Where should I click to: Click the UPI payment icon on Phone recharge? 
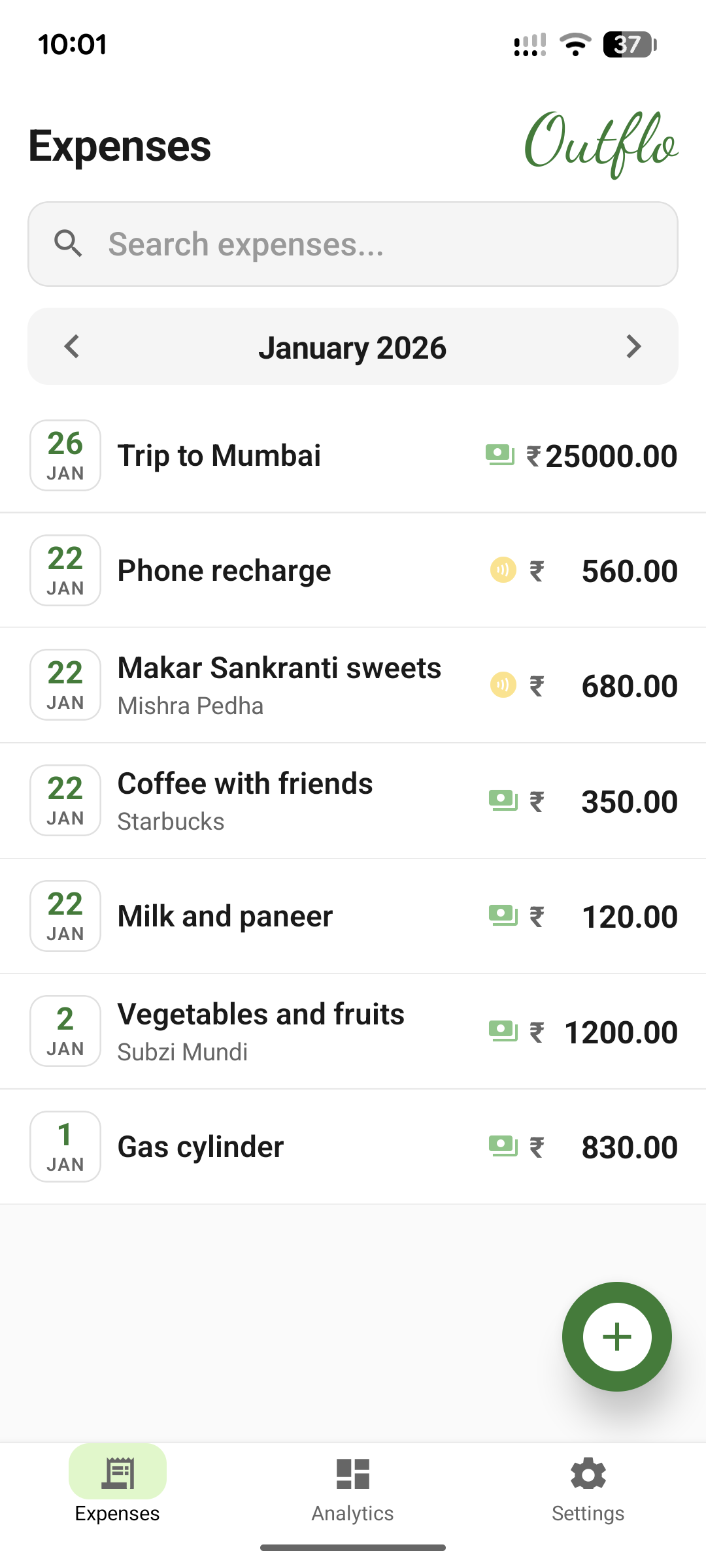click(x=501, y=570)
